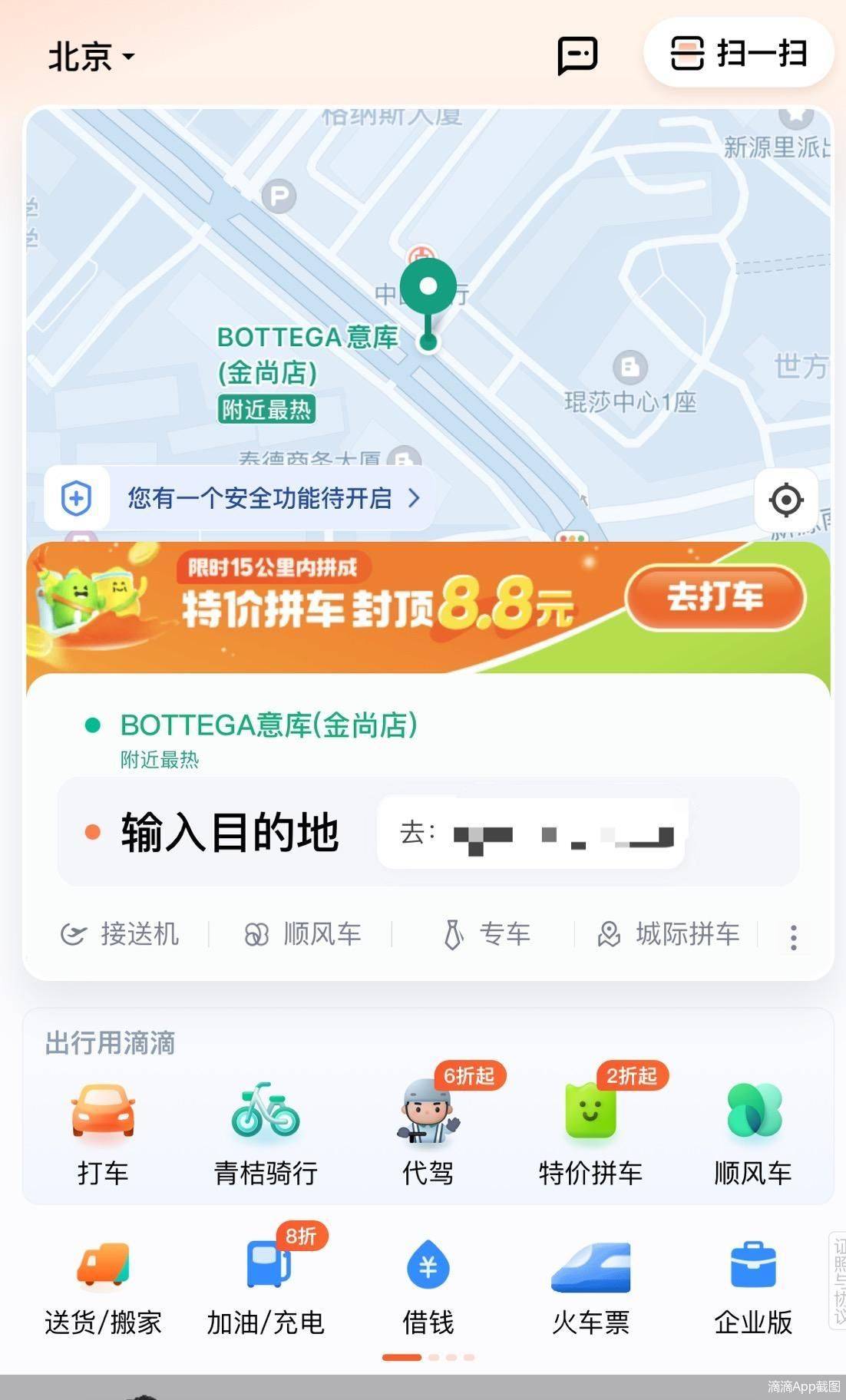Screen dimensions: 846x1400
Task: Open the messages icon
Action: click(577, 55)
